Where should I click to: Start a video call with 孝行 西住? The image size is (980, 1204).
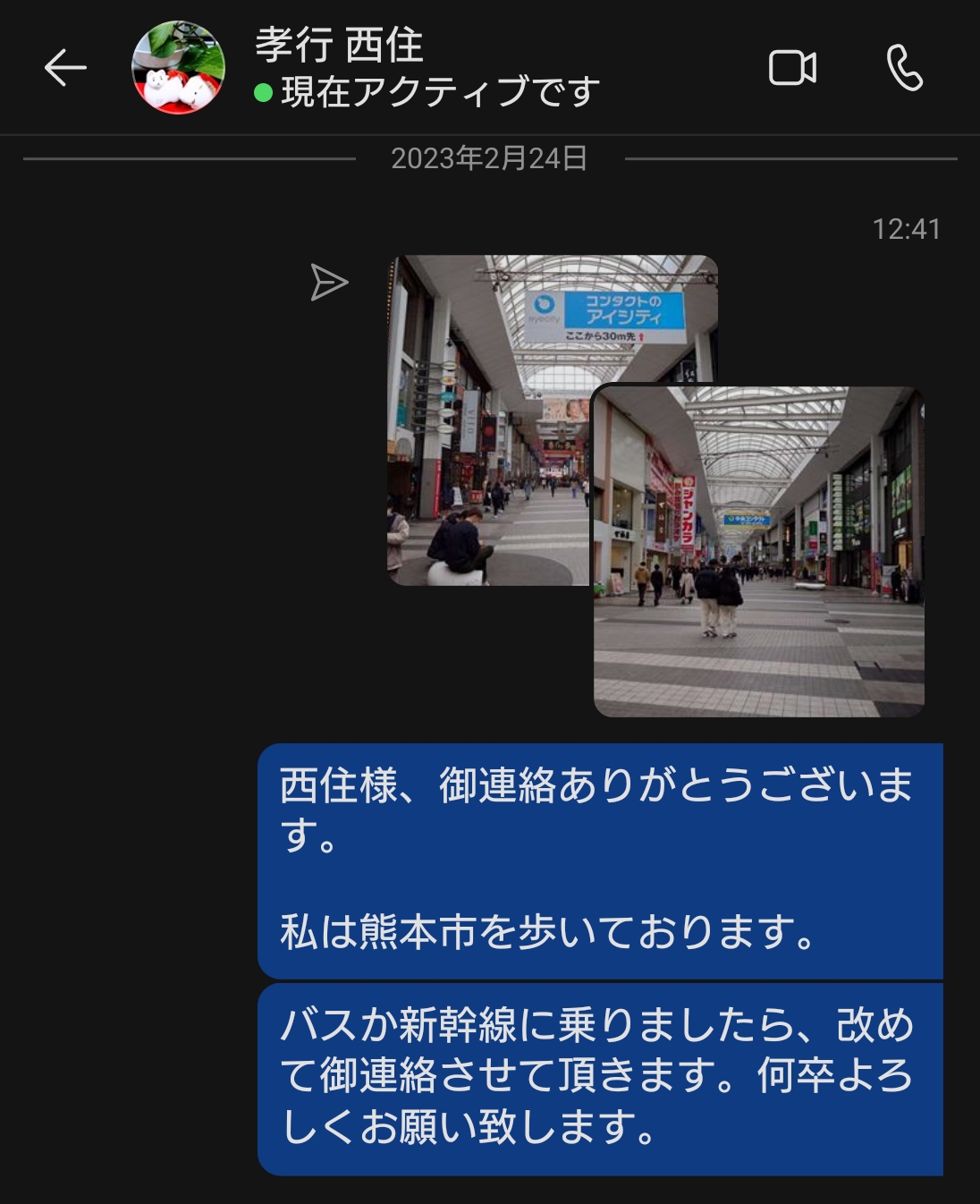792,68
